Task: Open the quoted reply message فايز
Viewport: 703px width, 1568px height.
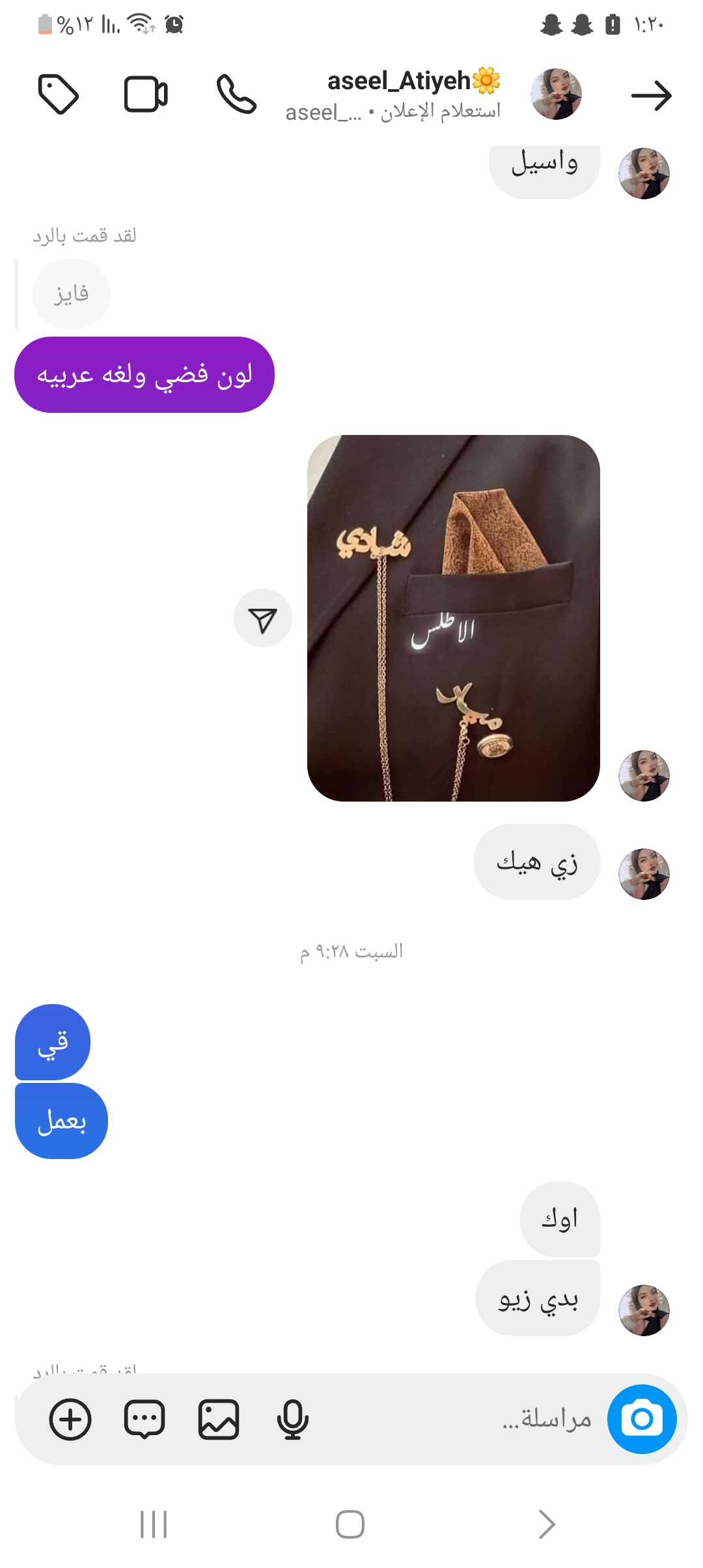Action: (72, 294)
